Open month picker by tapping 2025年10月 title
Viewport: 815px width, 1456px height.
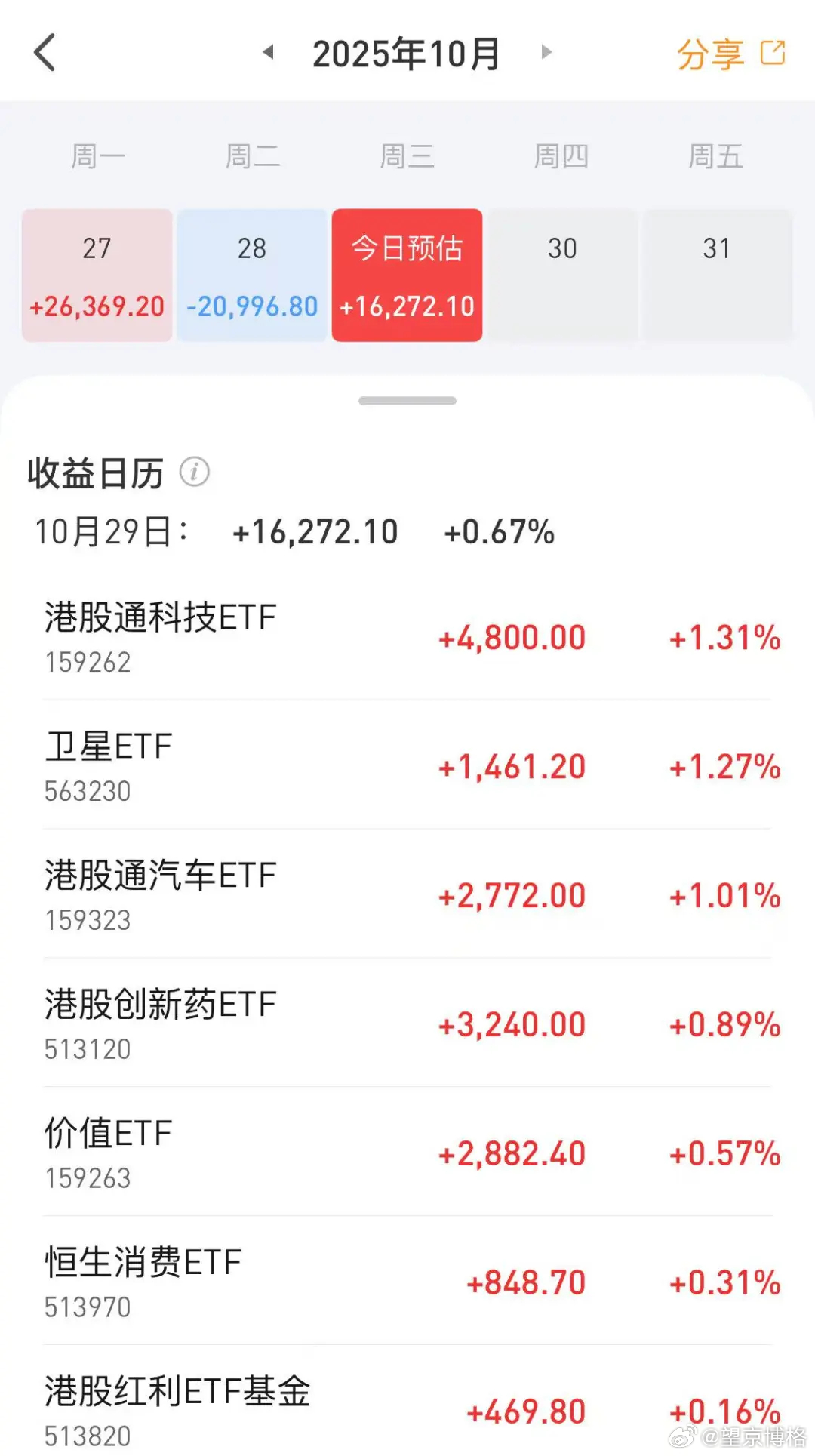407,53
